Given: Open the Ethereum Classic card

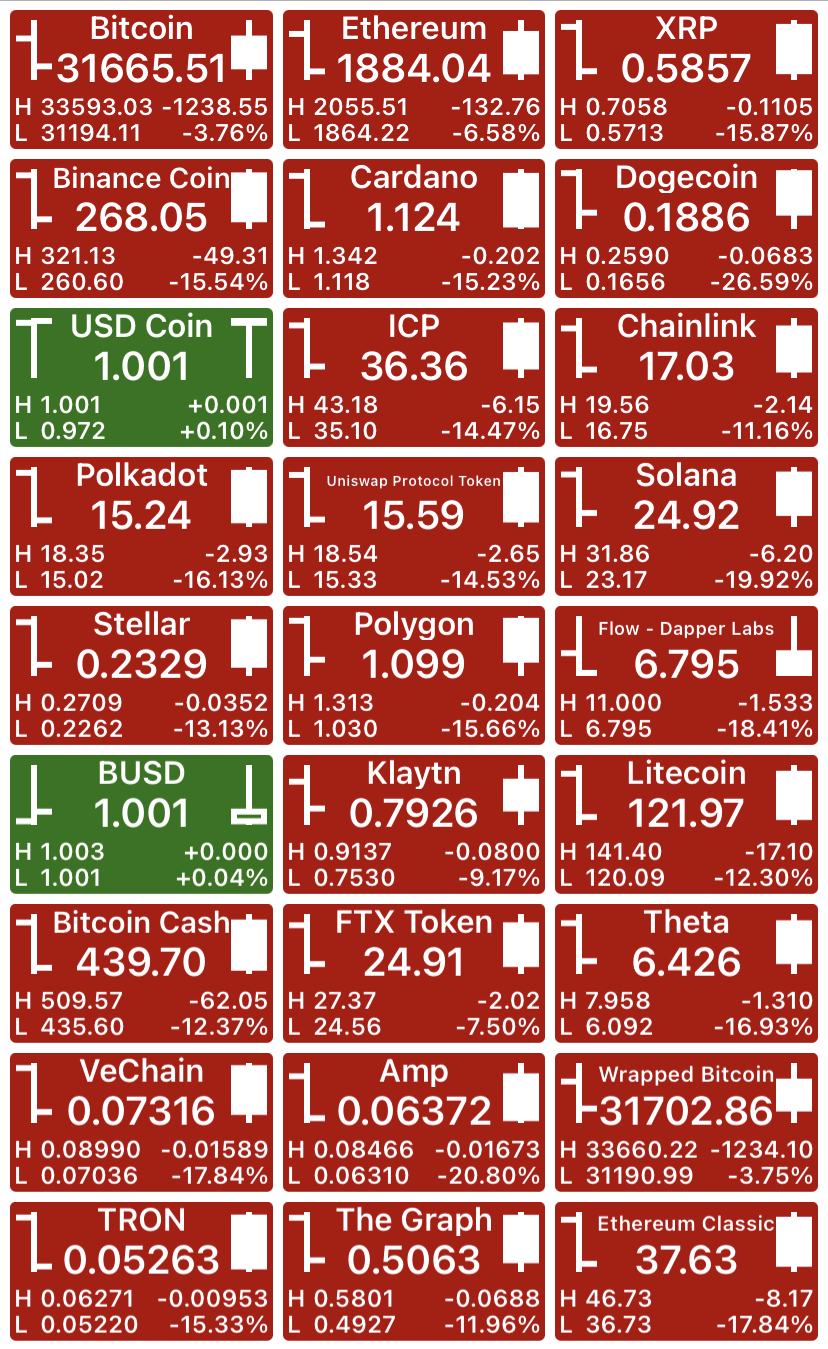Looking at the screenshot, I should (x=686, y=1272).
